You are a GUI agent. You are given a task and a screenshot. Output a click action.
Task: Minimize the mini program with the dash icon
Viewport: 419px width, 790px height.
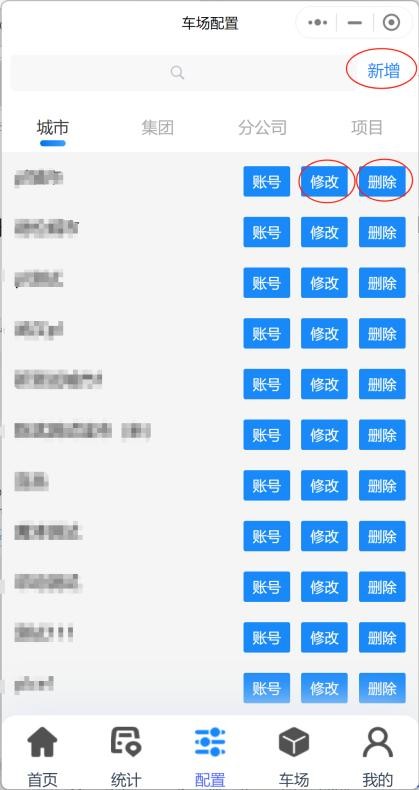(x=355, y=23)
